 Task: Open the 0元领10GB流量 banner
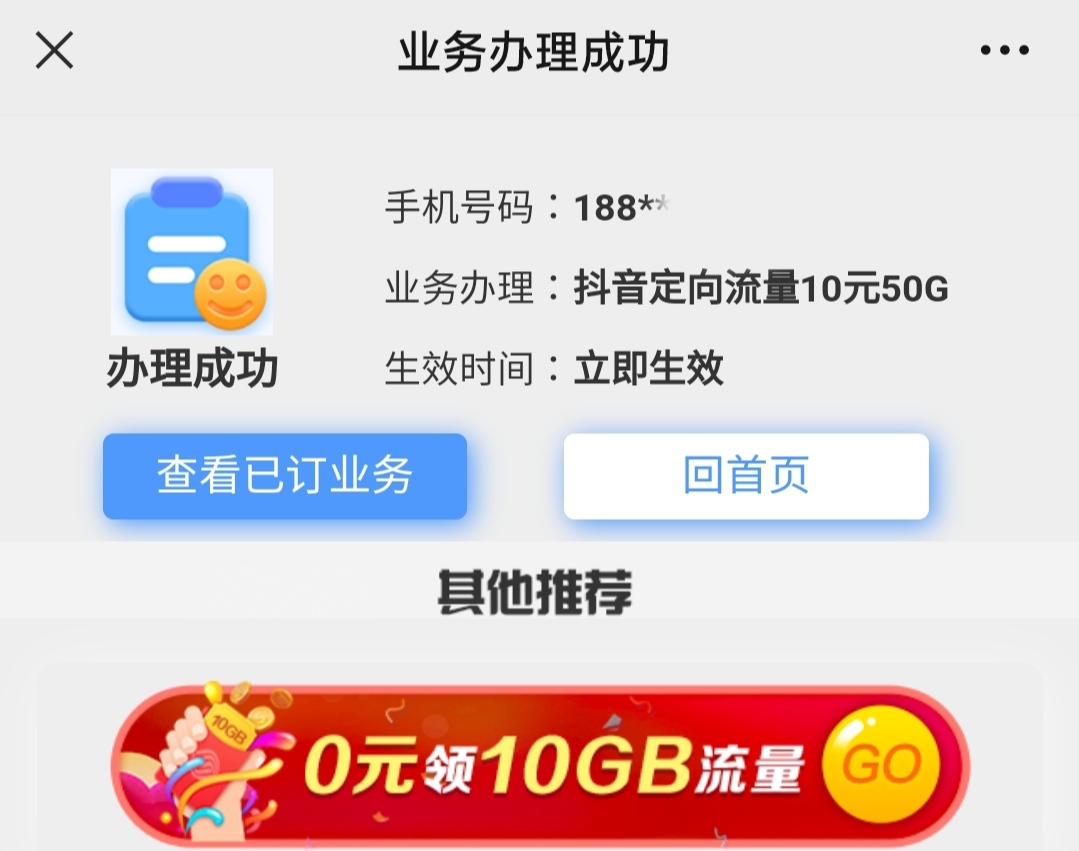point(540,766)
